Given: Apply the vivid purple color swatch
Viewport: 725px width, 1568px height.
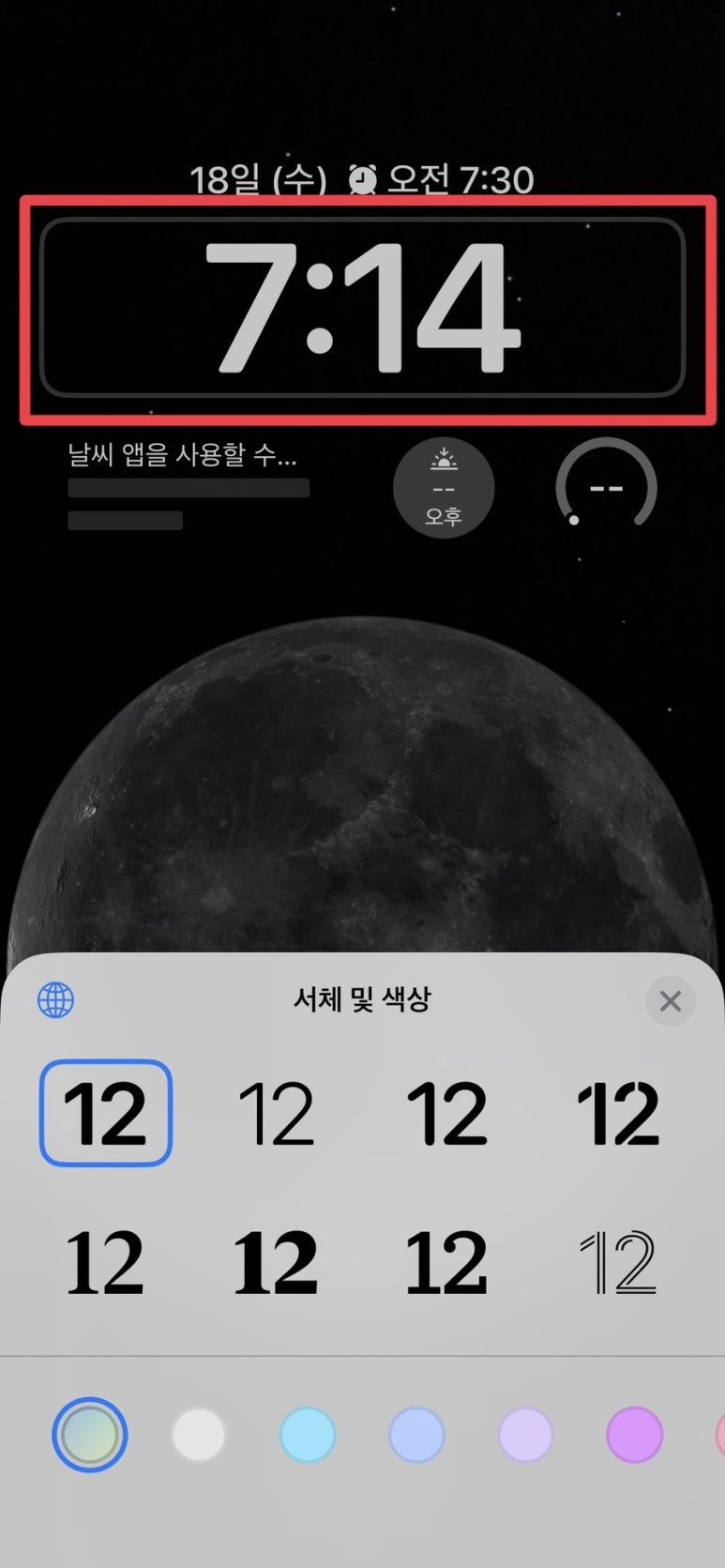Looking at the screenshot, I should click(x=635, y=1435).
